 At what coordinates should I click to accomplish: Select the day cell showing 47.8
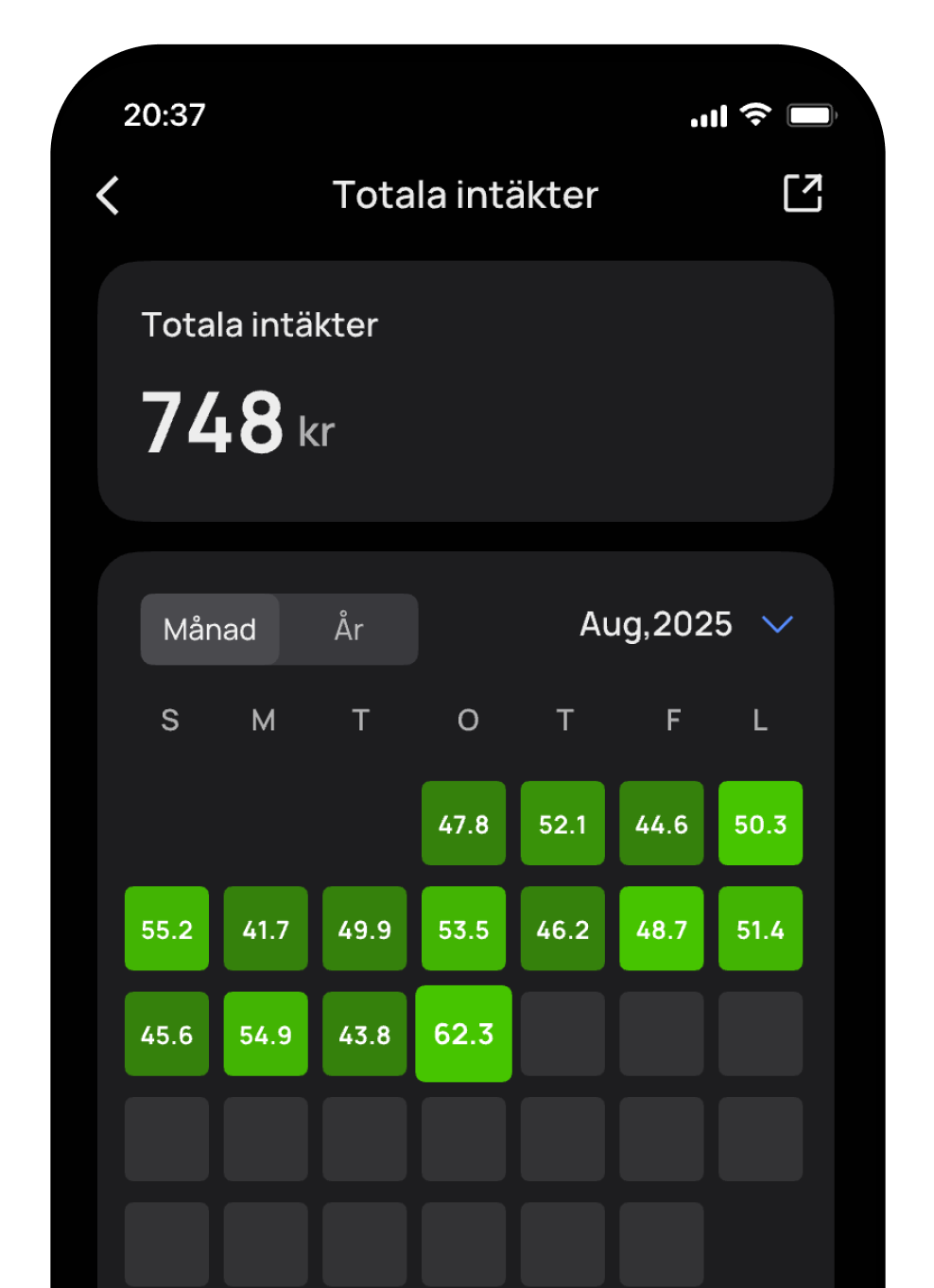click(x=463, y=824)
